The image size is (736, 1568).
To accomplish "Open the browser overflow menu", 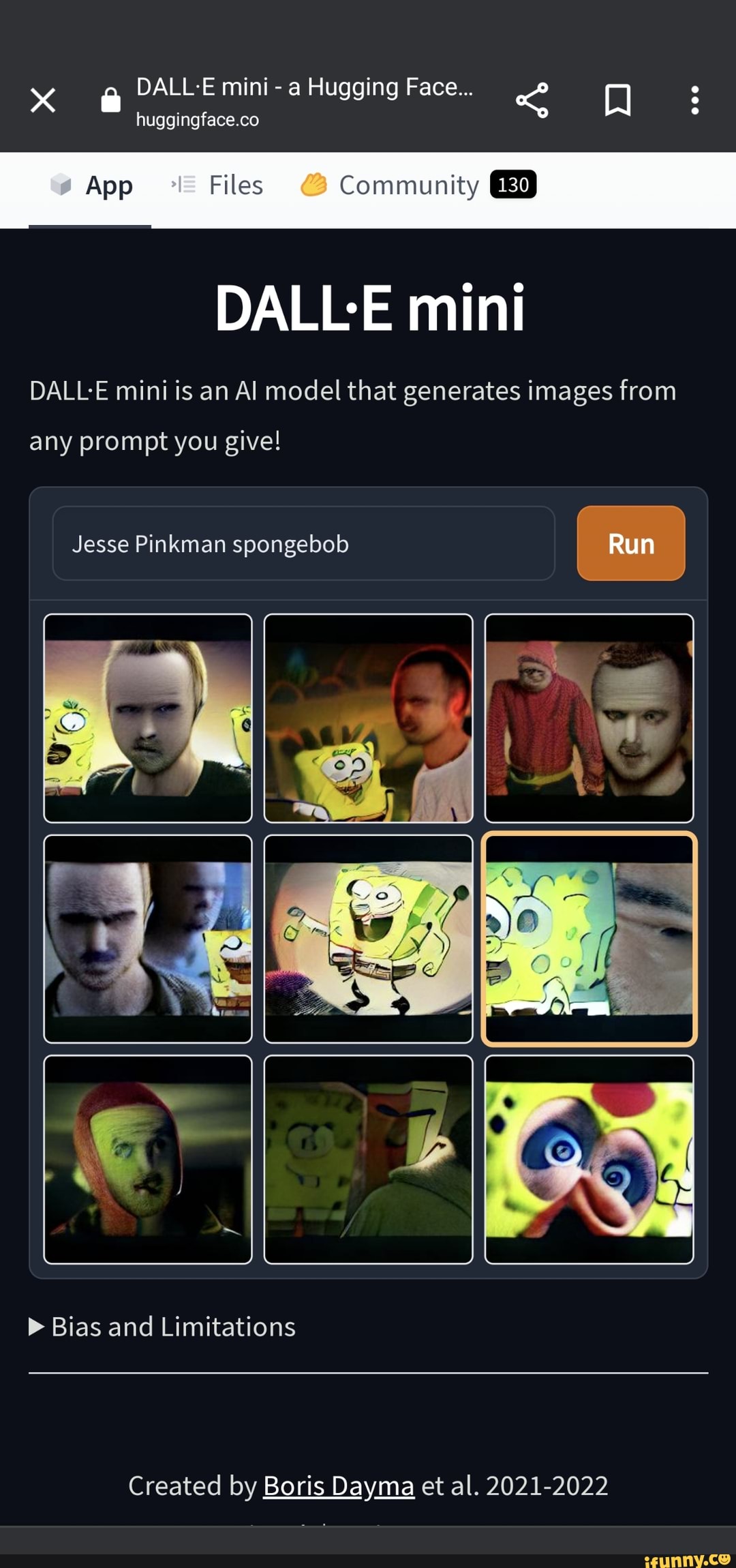I will 694,101.
